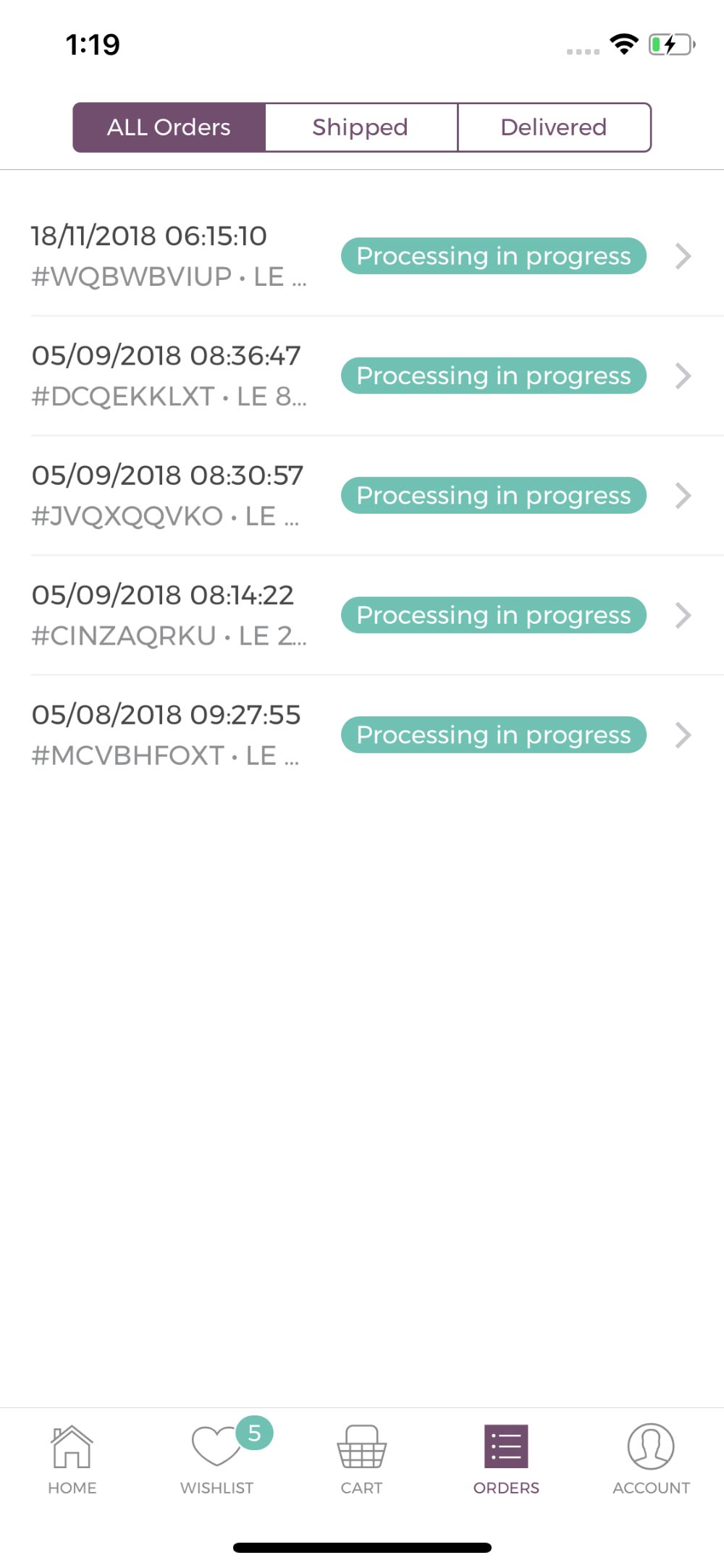View order #JVQXQQVKO
724x1568 pixels.
point(362,496)
